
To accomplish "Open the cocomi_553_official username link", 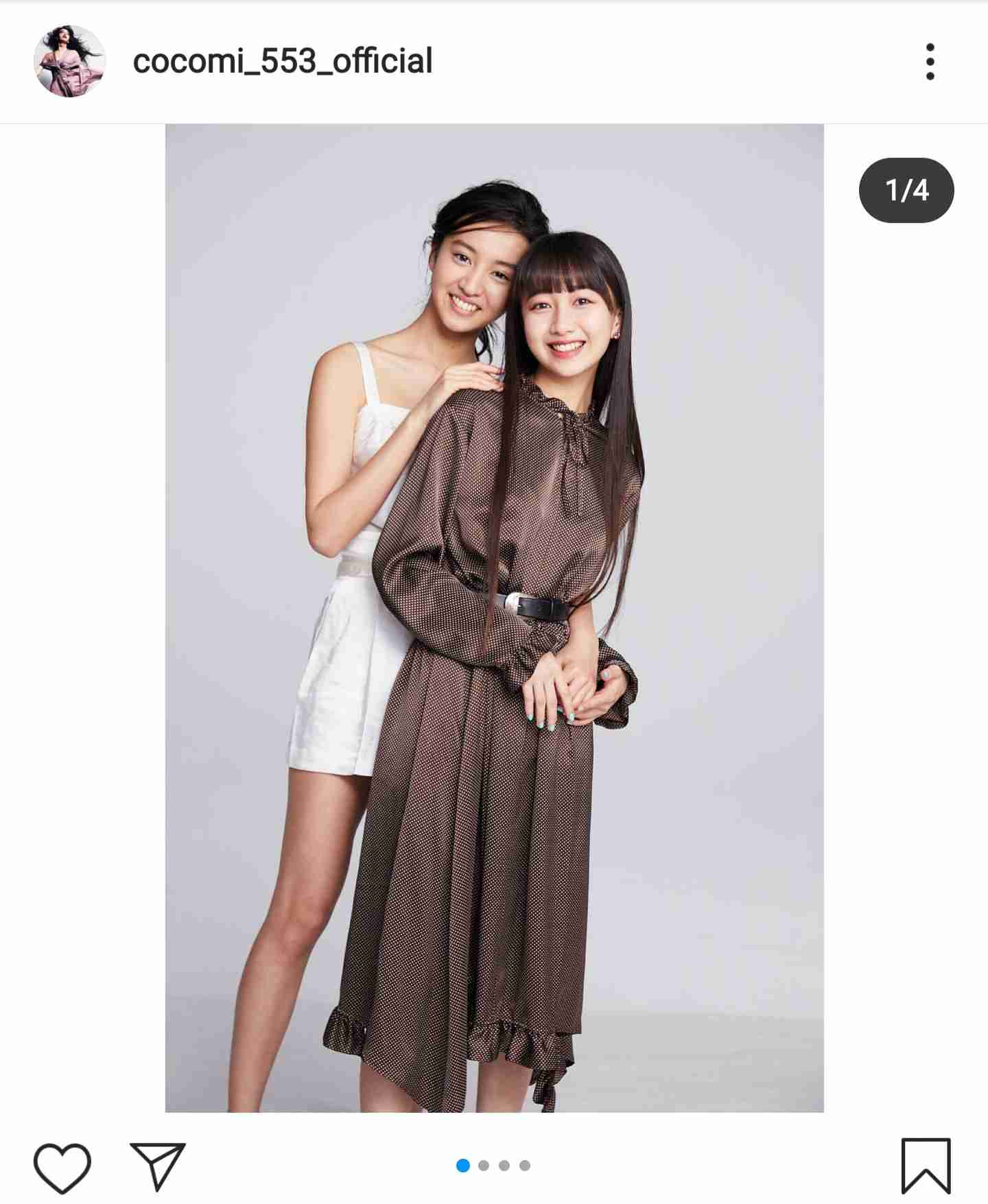I will (282, 62).
